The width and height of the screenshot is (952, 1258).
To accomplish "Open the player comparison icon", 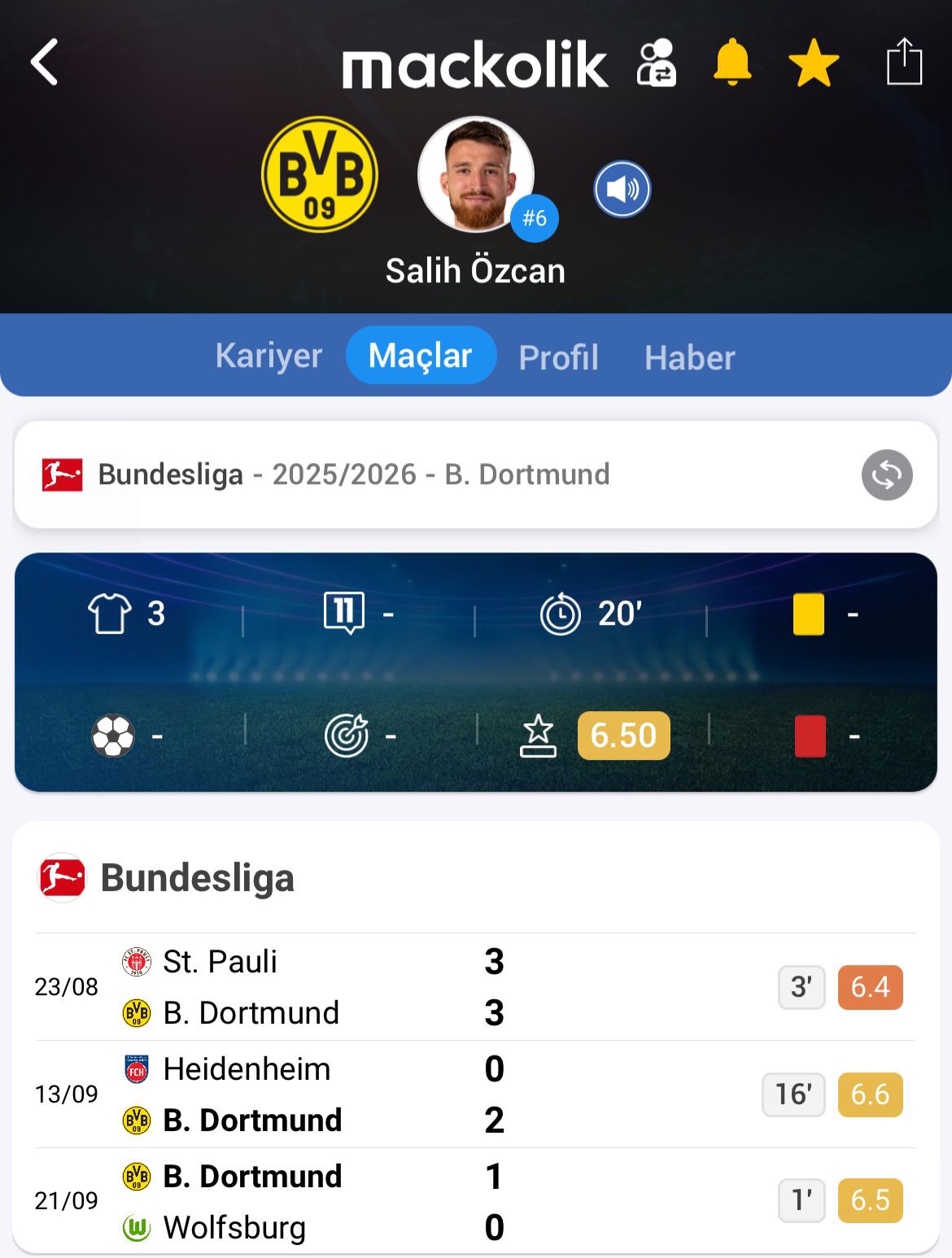I will pos(656,63).
